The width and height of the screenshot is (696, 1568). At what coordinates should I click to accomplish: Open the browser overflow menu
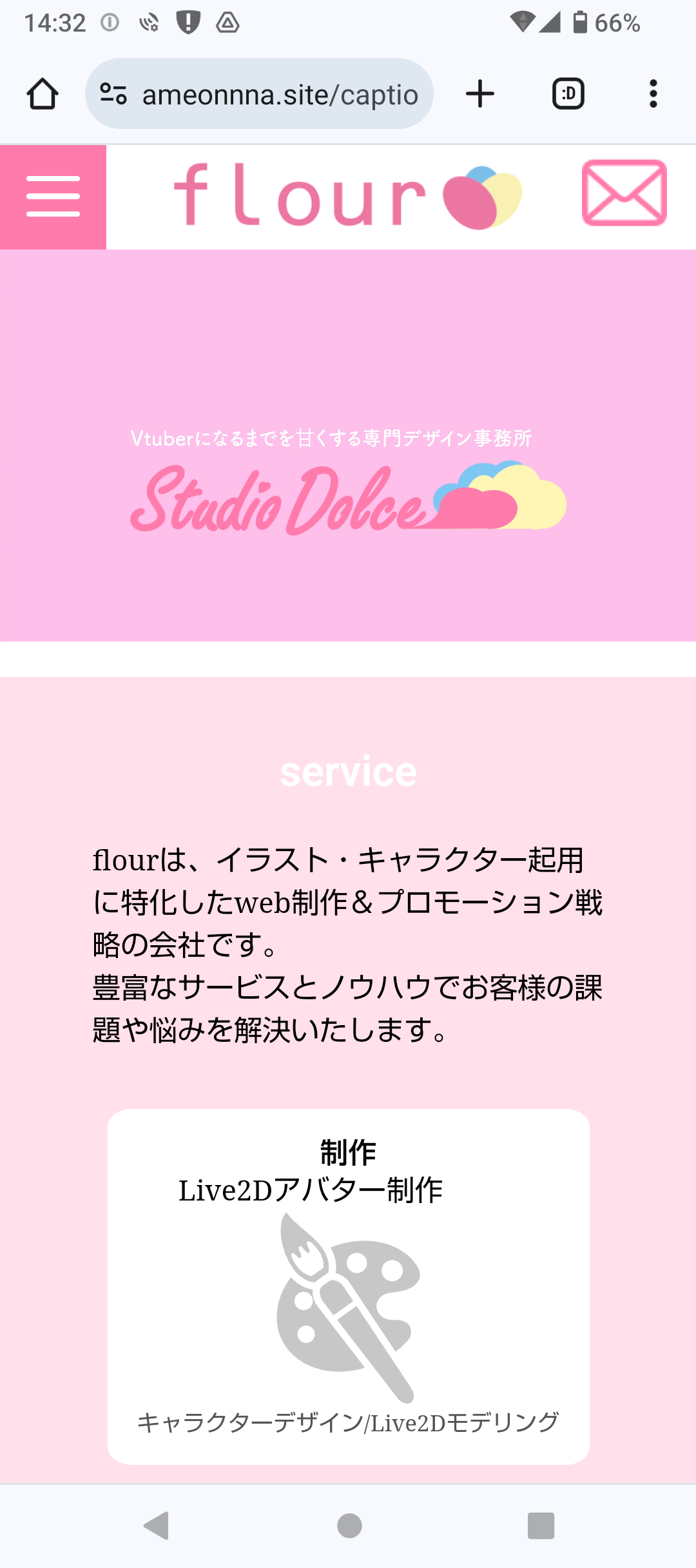(653, 94)
